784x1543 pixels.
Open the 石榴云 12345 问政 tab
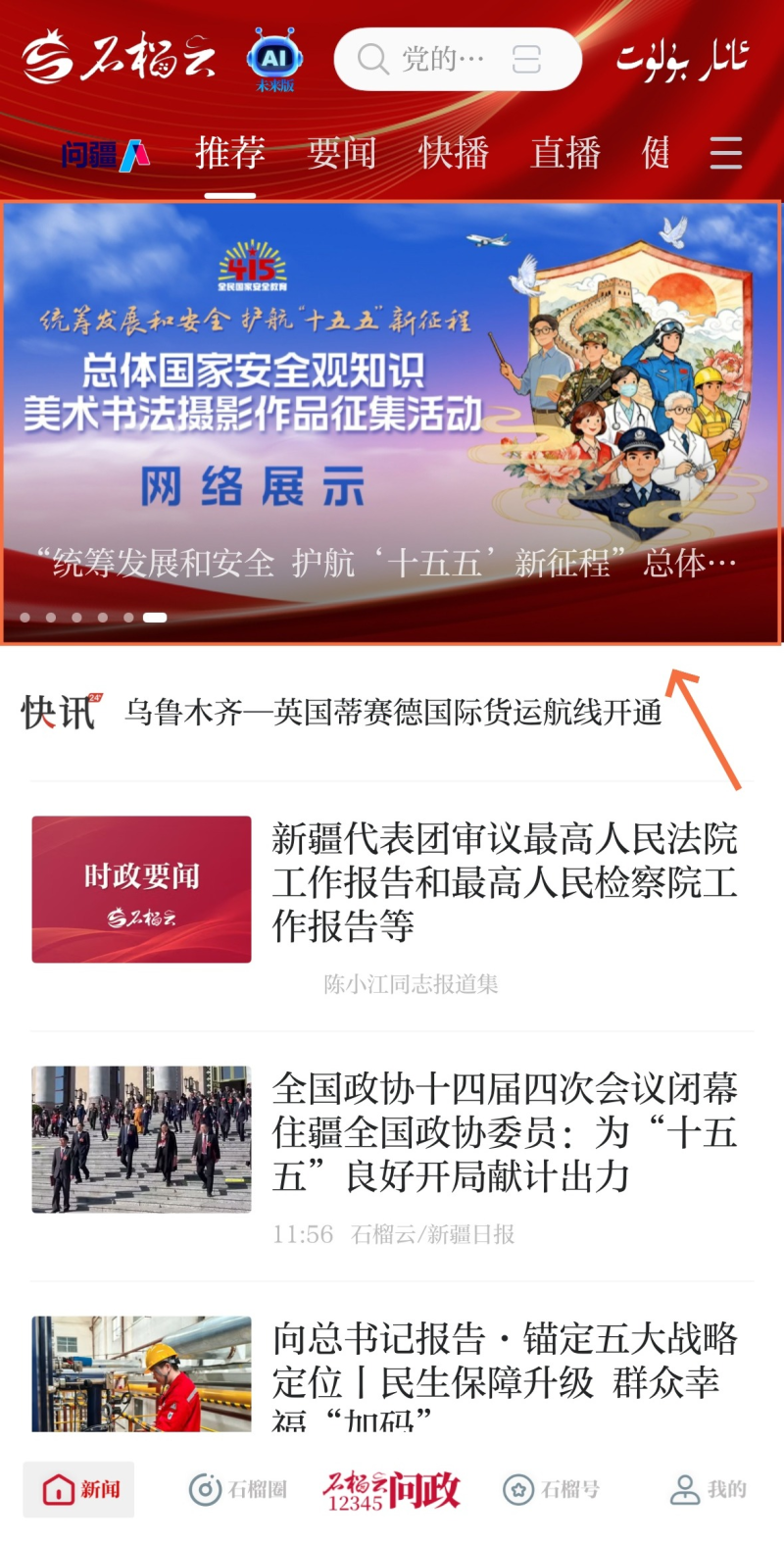coord(392,1490)
